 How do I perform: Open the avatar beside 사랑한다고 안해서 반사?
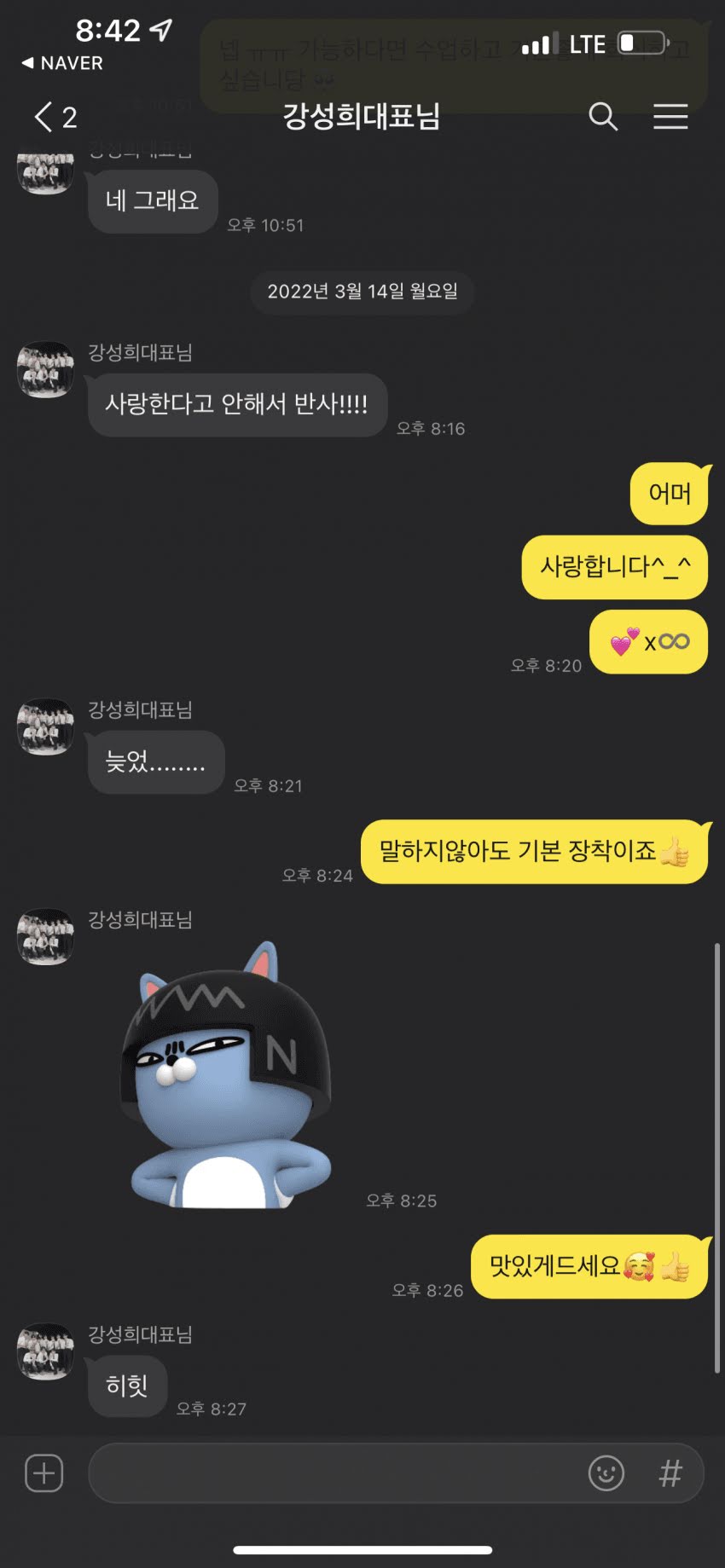(46, 370)
